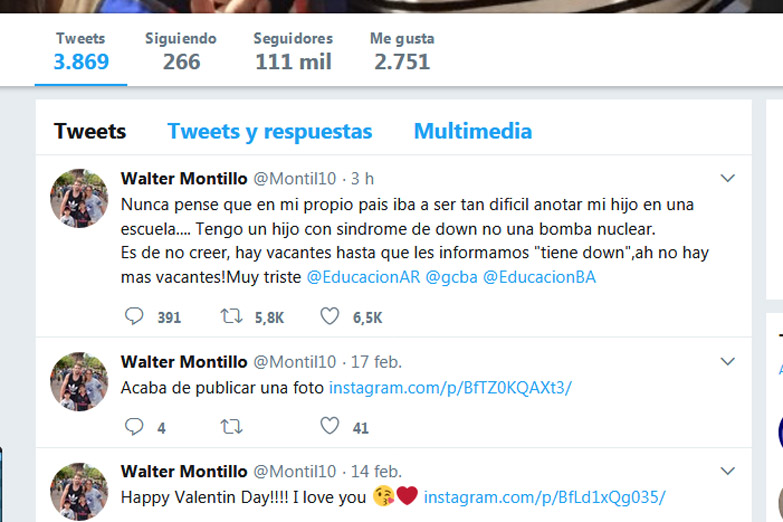Expand options for the 3 h tweet

pyautogui.click(x=728, y=178)
